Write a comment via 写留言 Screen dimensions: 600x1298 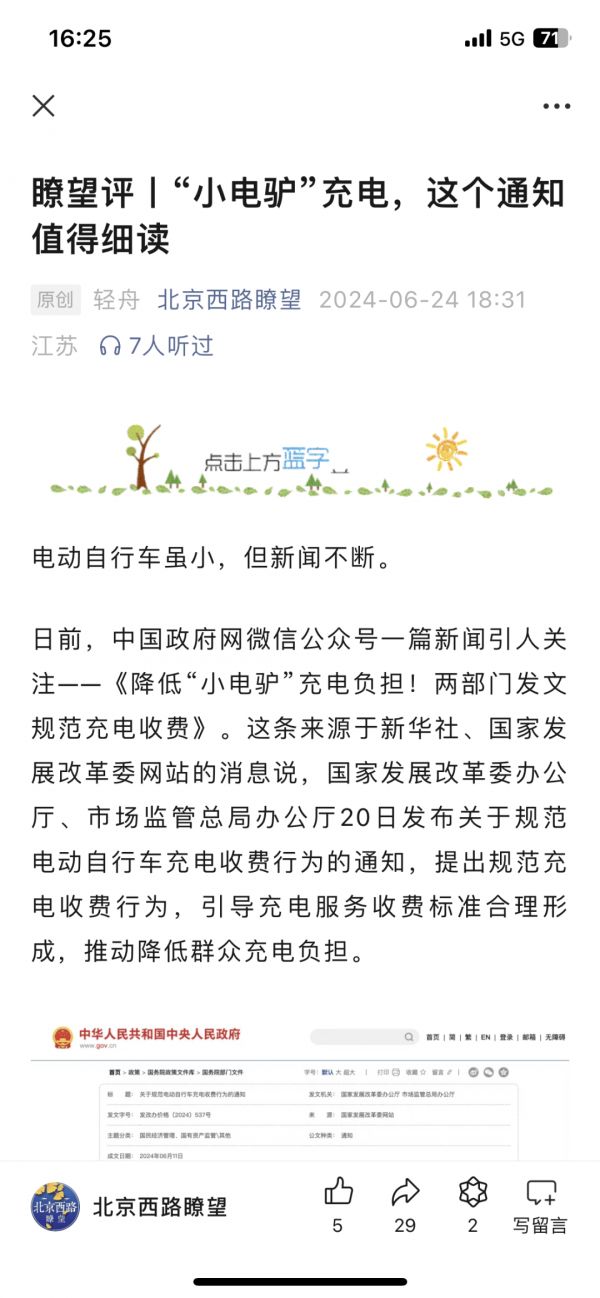pyautogui.click(x=540, y=1204)
